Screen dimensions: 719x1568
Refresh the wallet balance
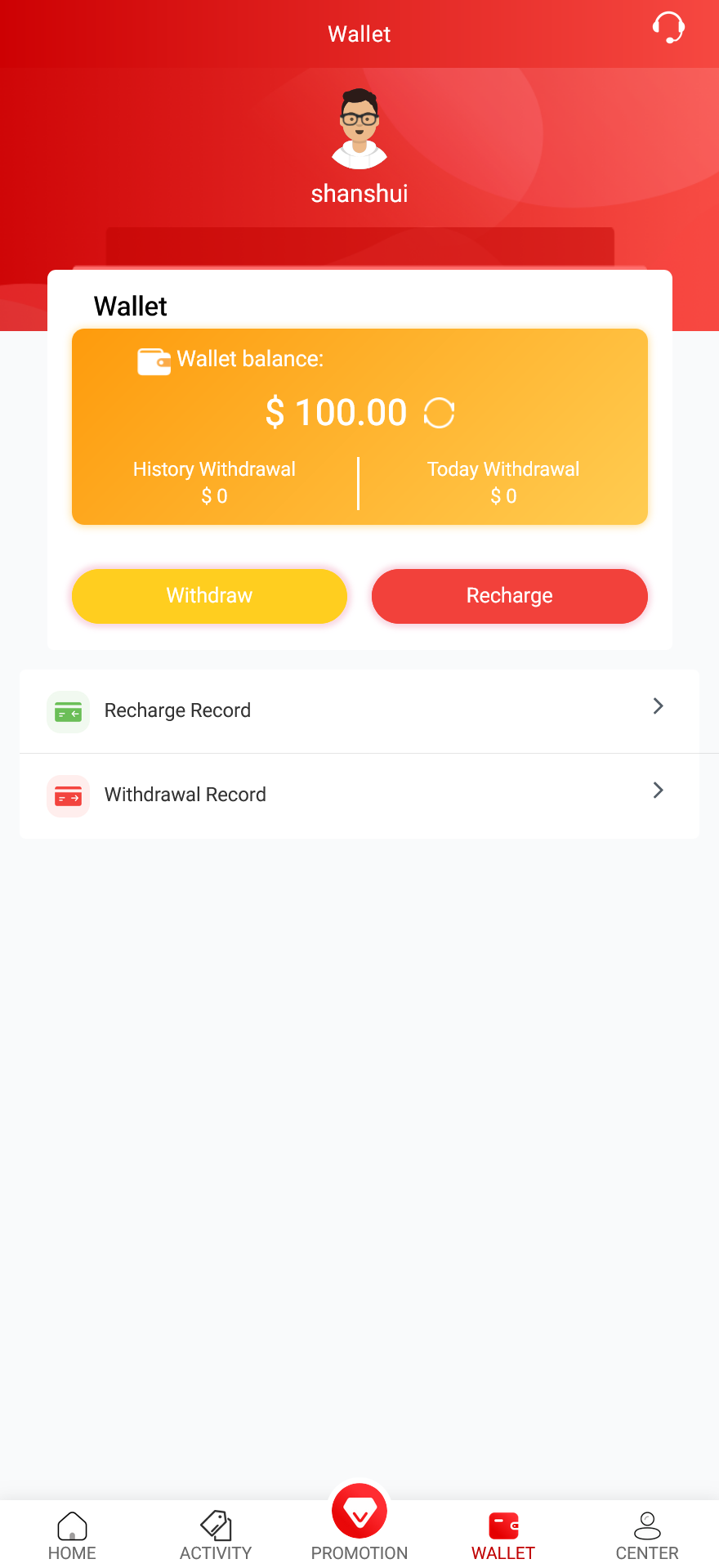tap(439, 413)
